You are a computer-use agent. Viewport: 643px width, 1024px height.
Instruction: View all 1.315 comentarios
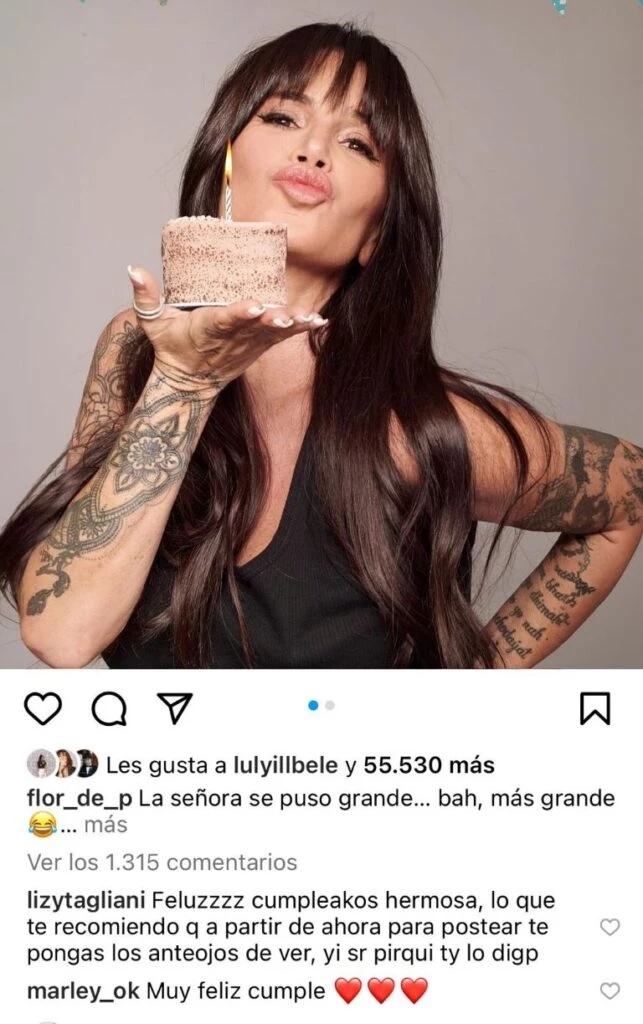(x=161, y=861)
